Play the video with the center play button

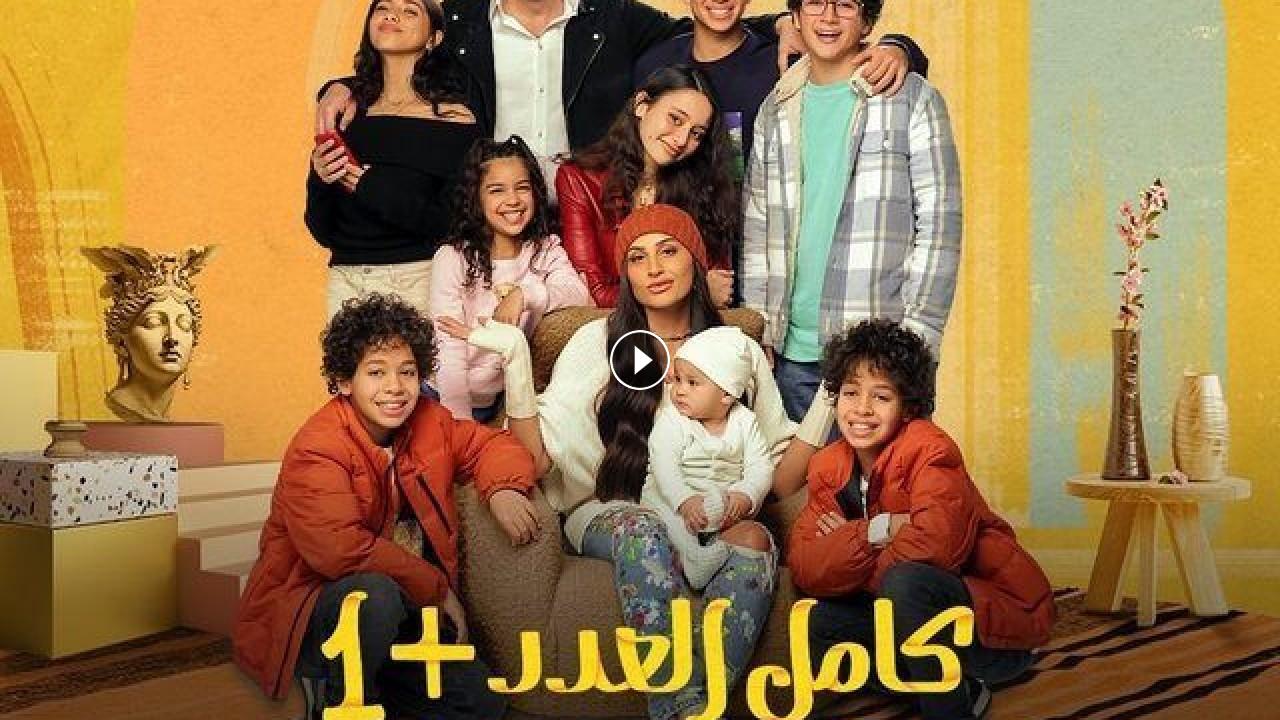click(640, 360)
